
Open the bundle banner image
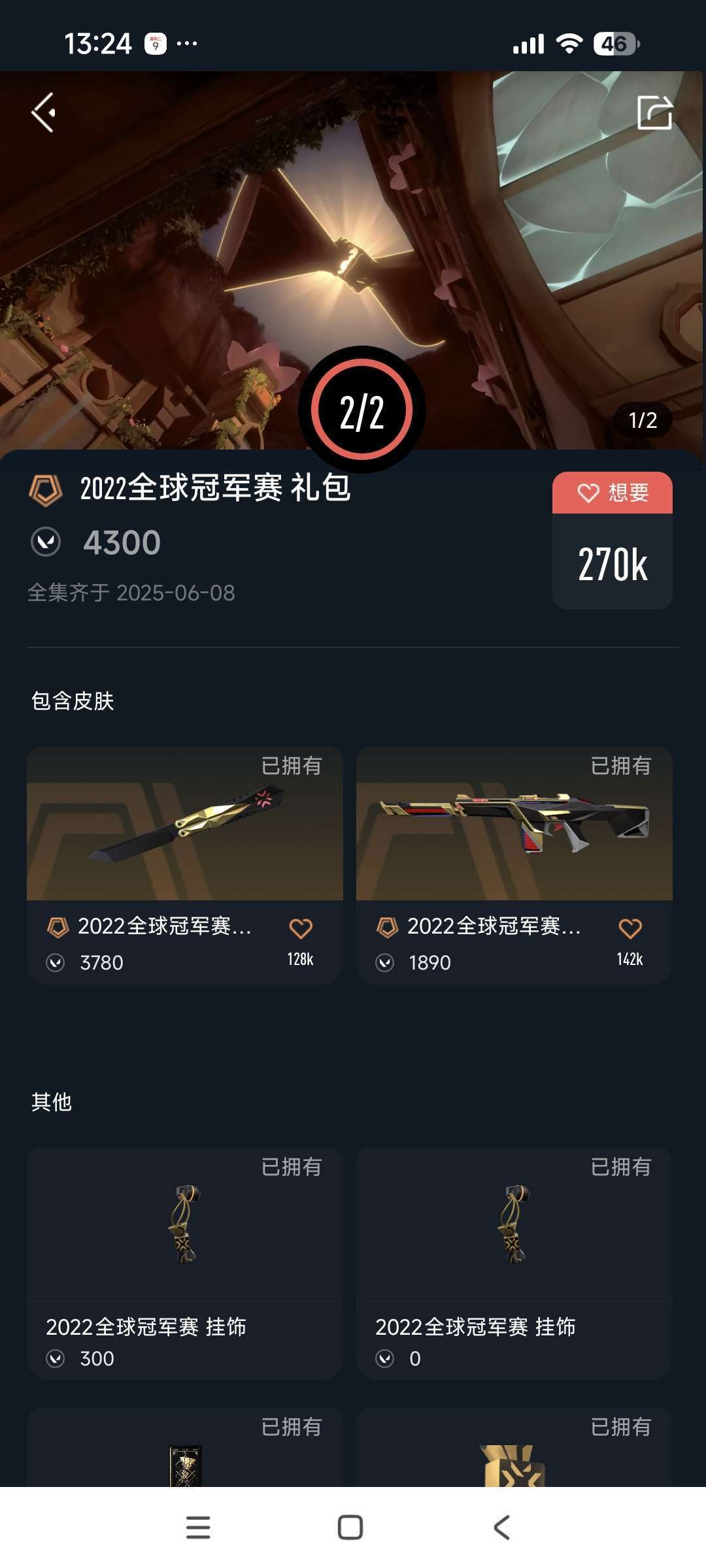click(353, 260)
